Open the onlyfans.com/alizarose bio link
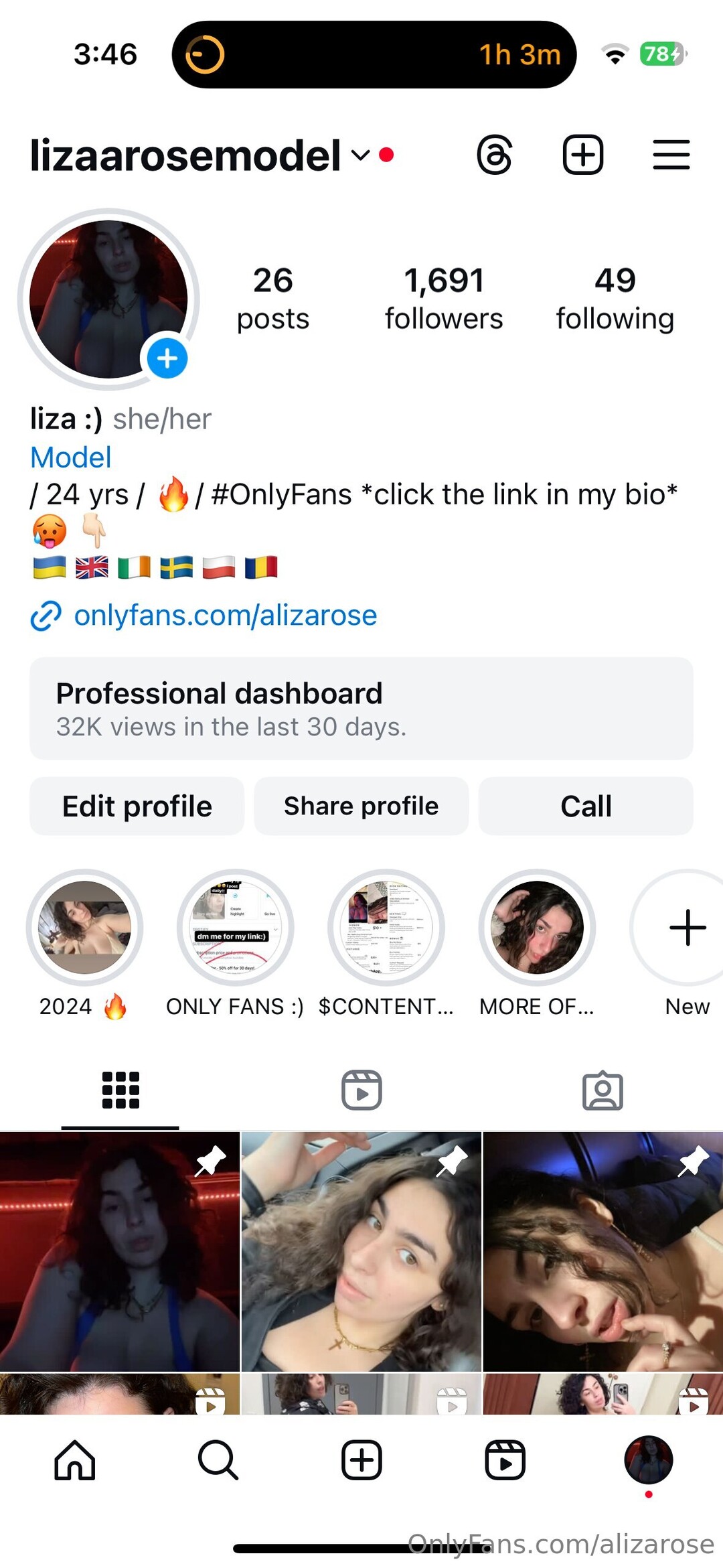 coord(225,615)
